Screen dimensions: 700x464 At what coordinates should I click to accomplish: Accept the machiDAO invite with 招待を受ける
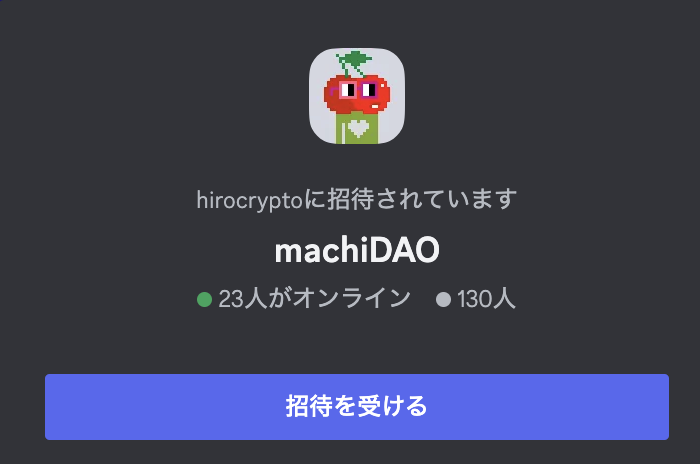click(x=356, y=407)
